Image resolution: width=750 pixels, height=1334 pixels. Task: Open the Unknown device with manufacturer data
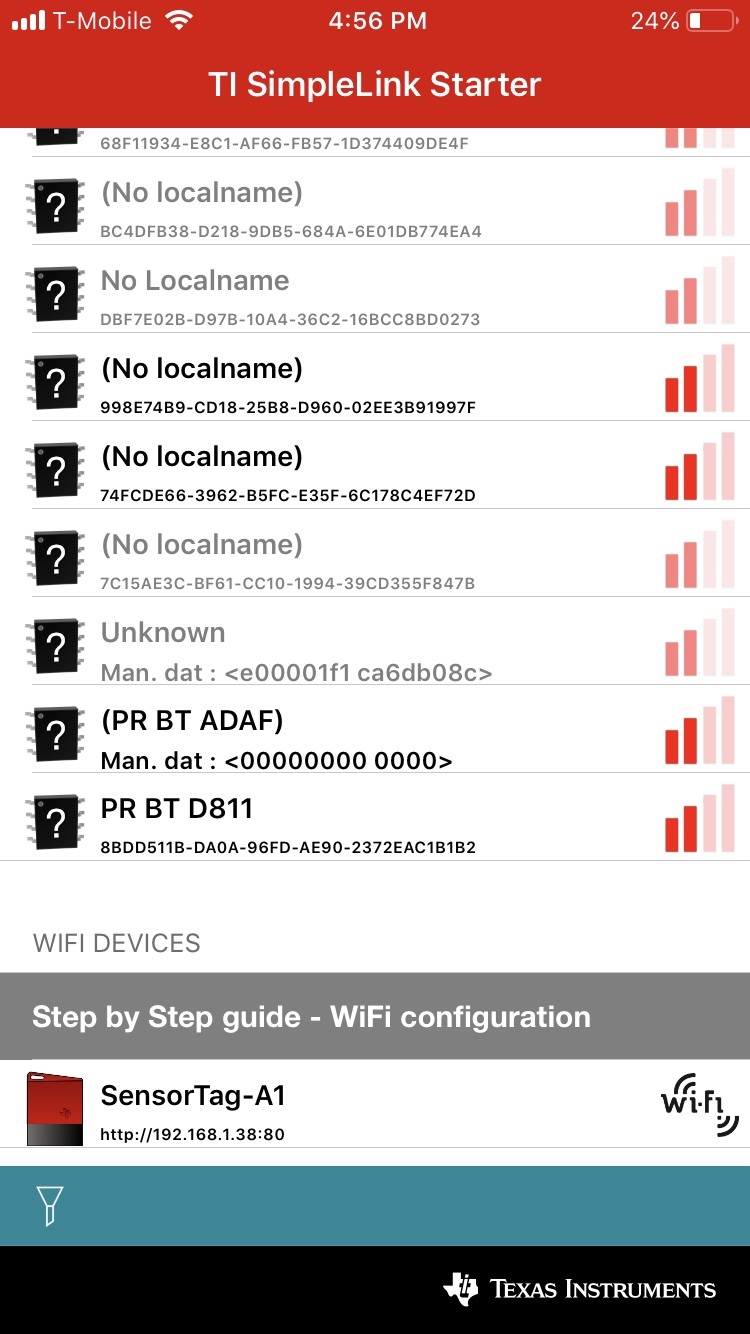pyautogui.click(x=374, y=649)
